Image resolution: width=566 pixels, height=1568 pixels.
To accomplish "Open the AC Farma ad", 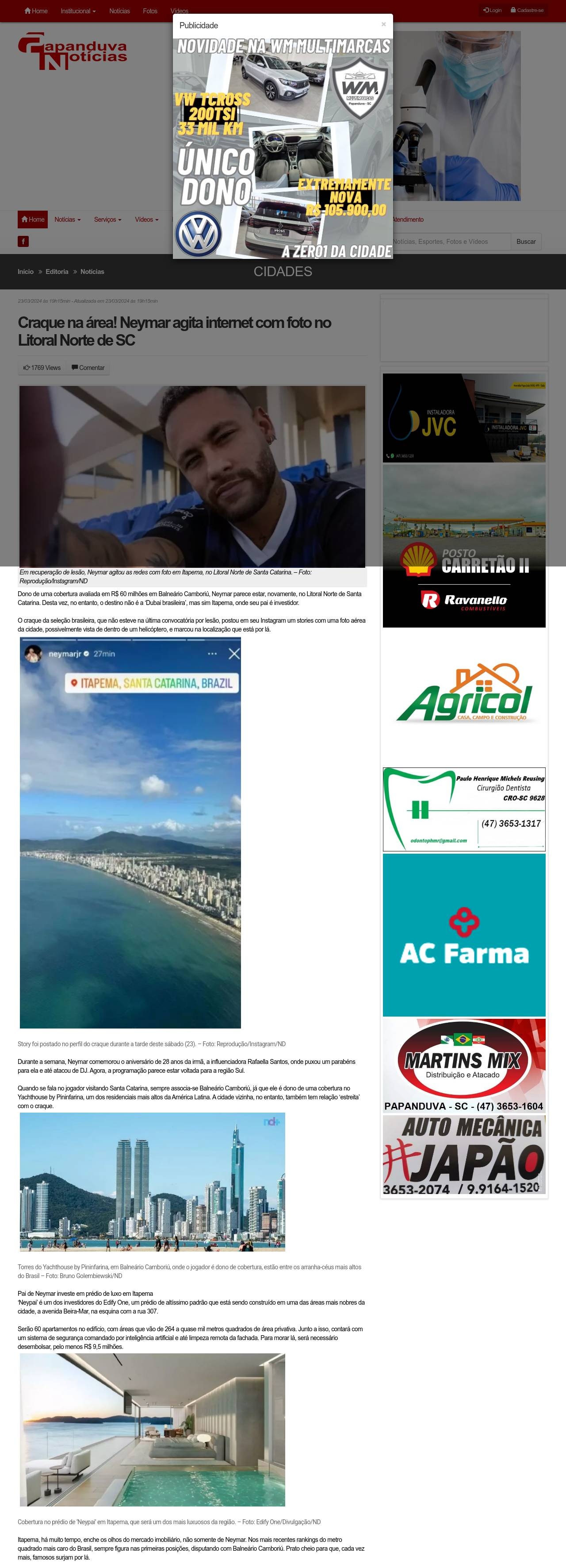I will click(x=464, y=934).
